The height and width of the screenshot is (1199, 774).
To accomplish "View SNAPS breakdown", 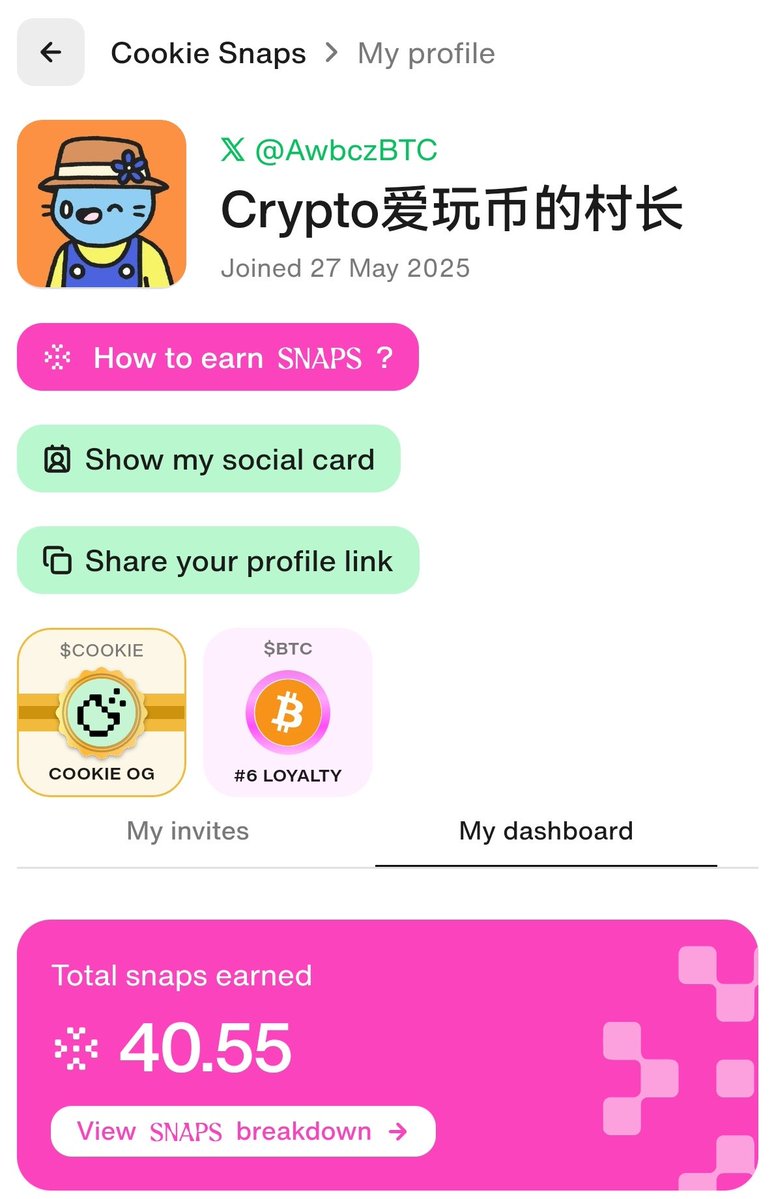I will point(243,1131).
